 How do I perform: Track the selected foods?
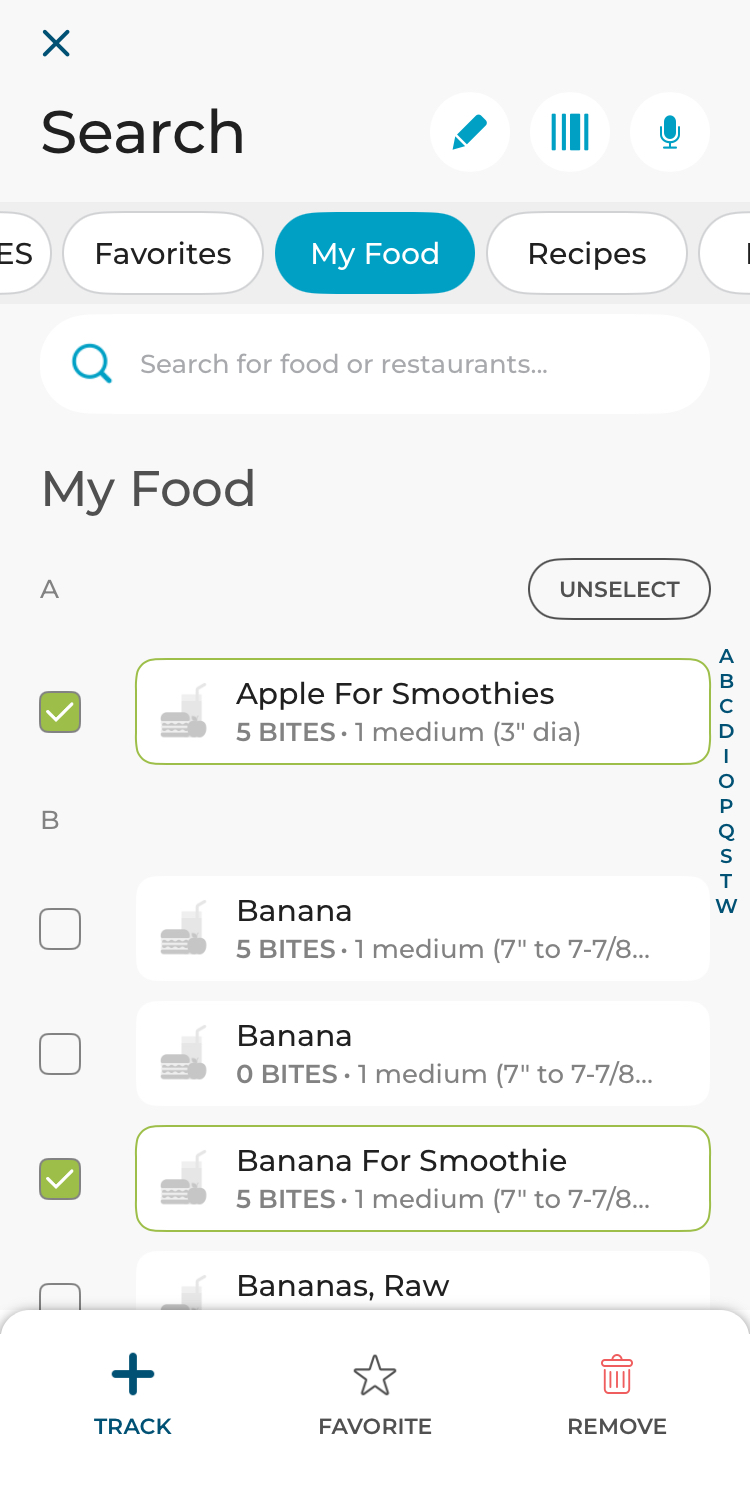133,1394
